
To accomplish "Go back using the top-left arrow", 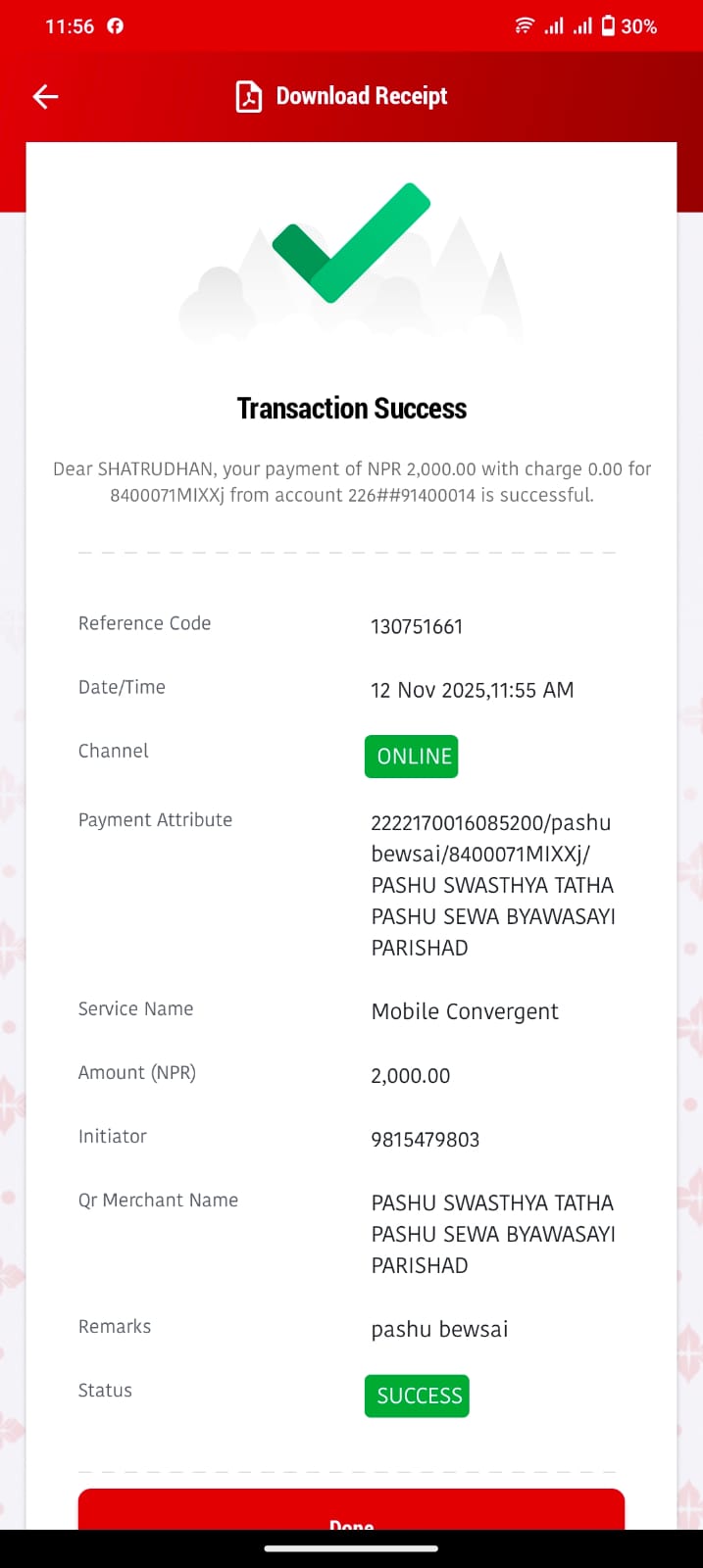I will coord(45,96).
